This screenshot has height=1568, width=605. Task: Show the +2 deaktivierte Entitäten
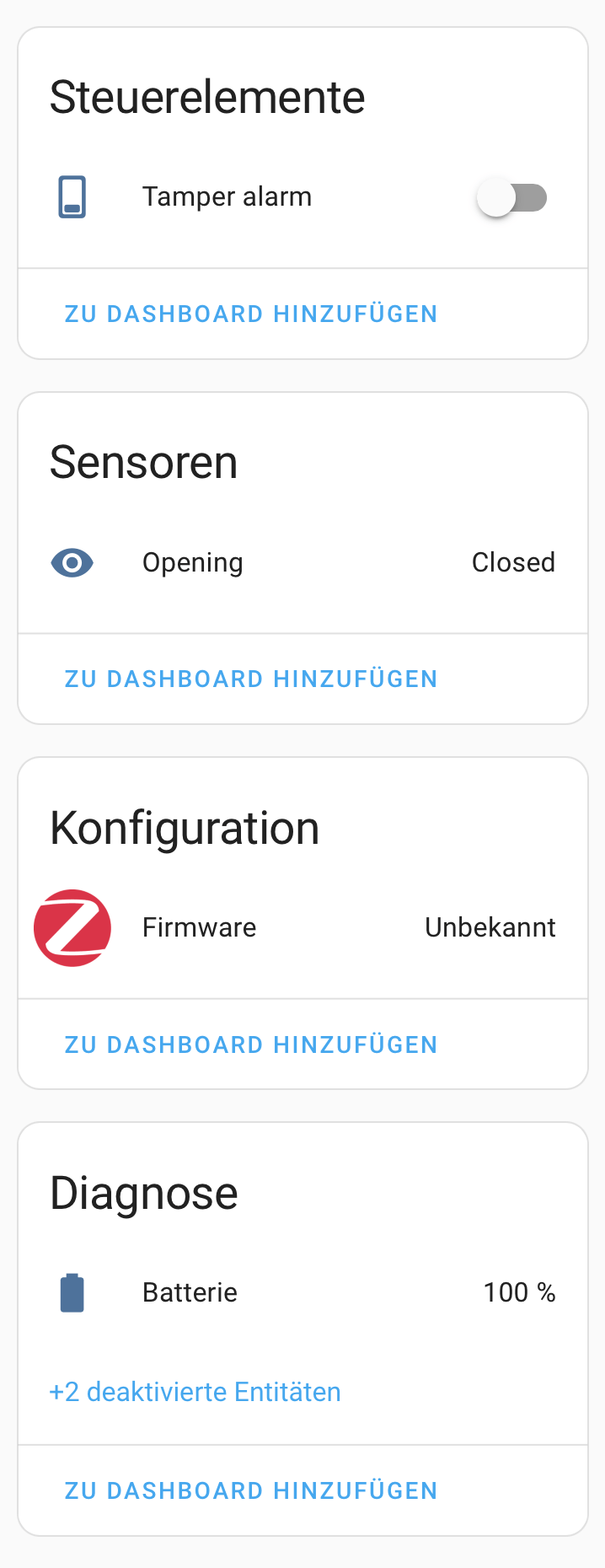click(195, 1392)
